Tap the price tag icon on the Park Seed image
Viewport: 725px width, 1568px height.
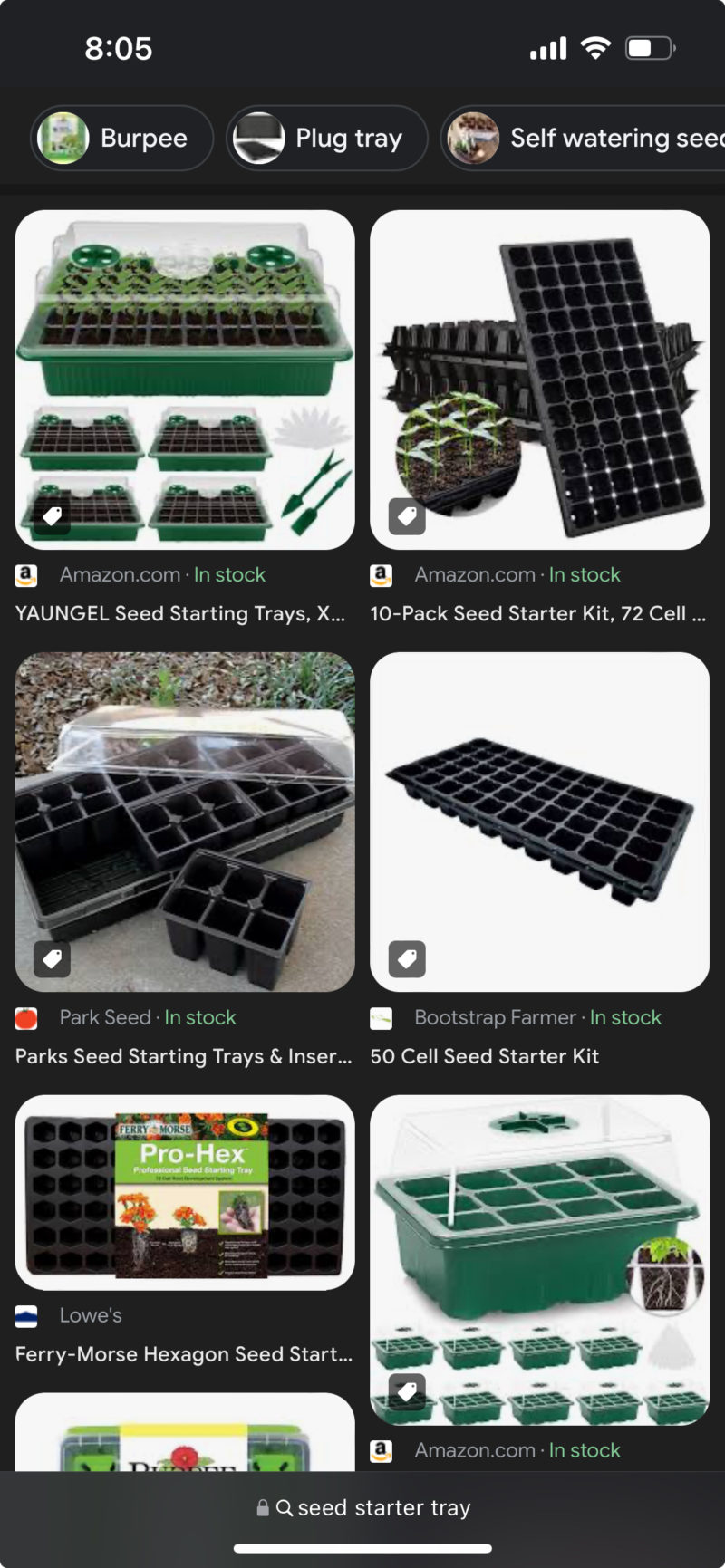point(51,958)
